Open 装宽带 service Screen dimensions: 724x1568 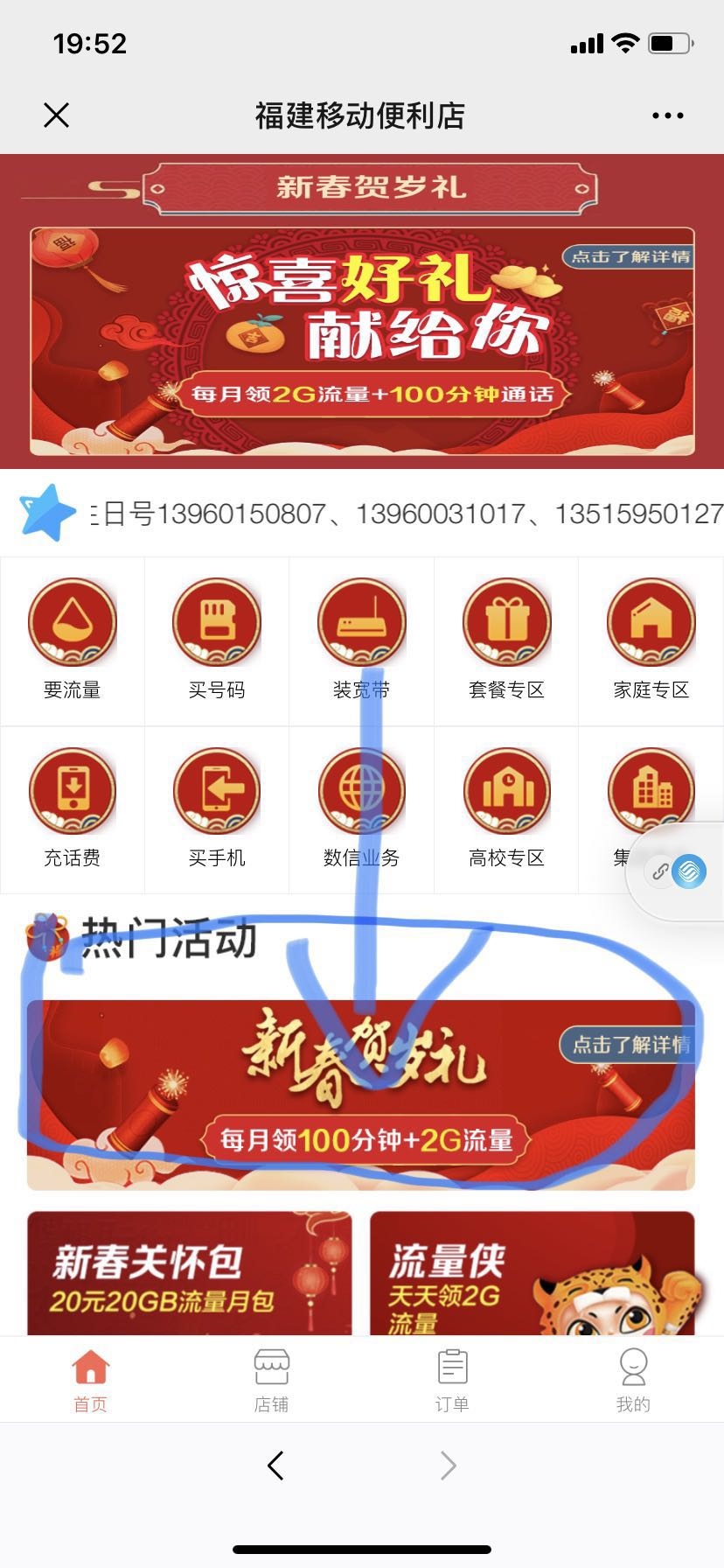pos(361,639)
